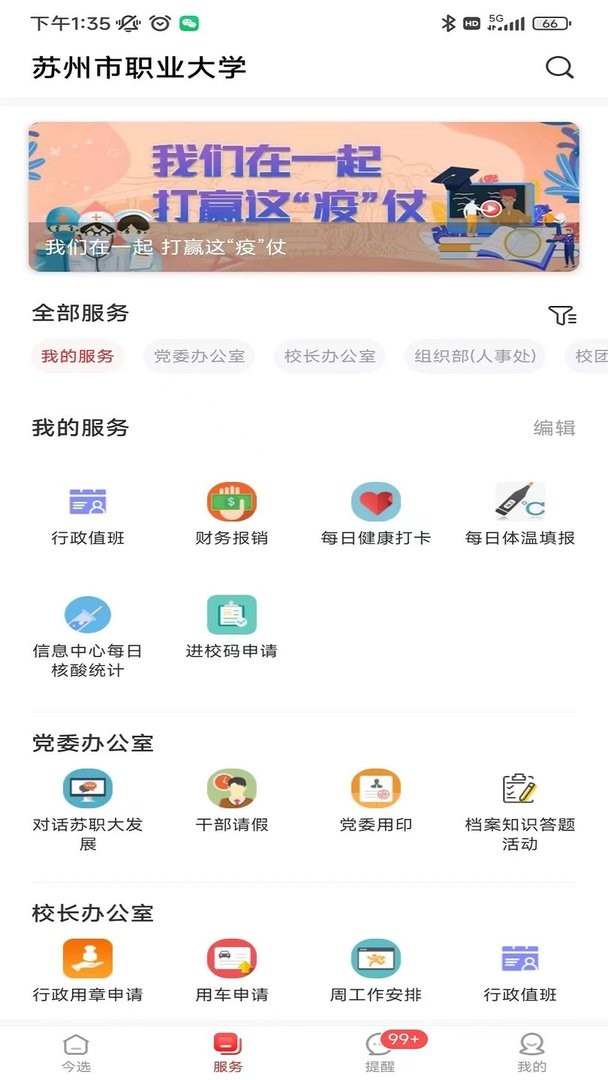Select the 组织部(人事处) category chip

(476, 356)
